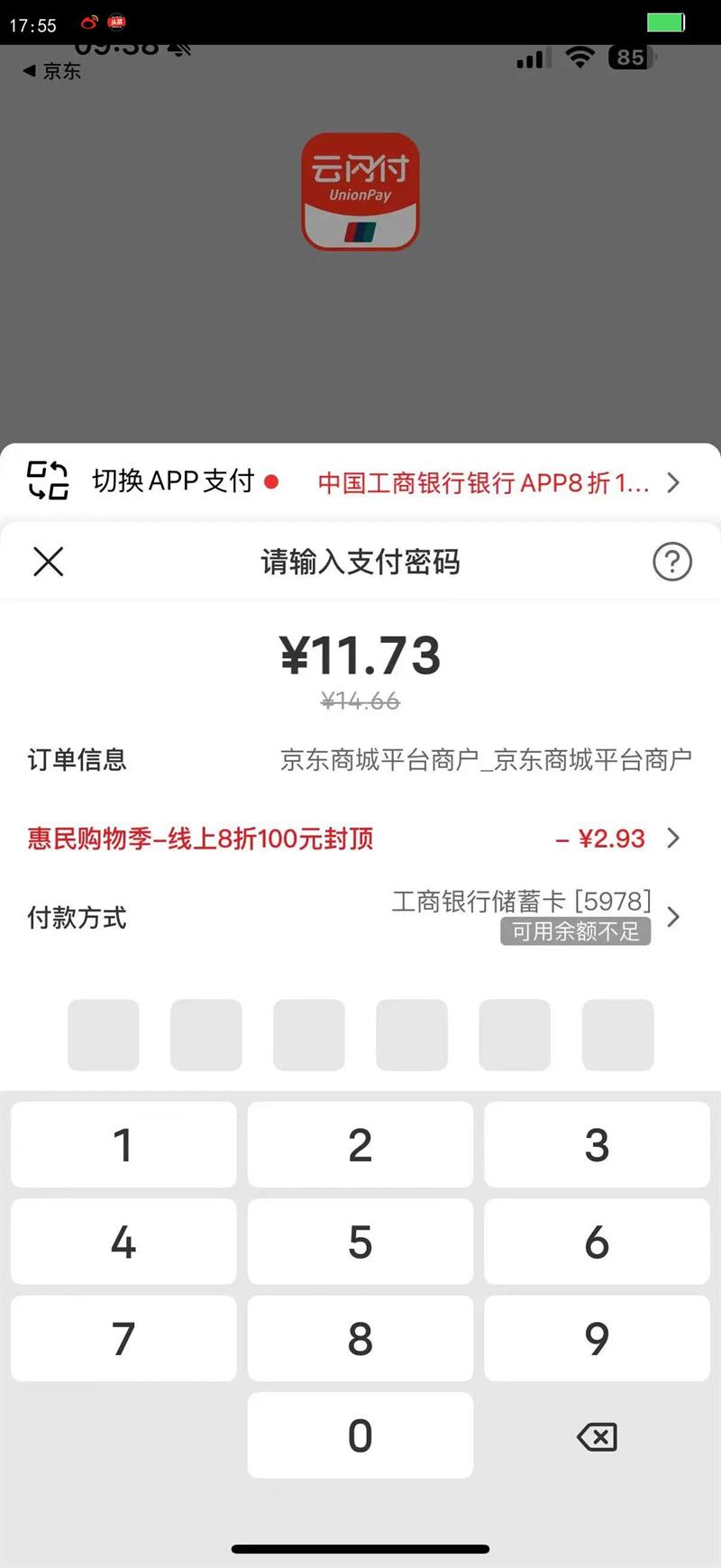Delete the last digit with backspace
This screenshot has height=1568, width=721.
597,1436
